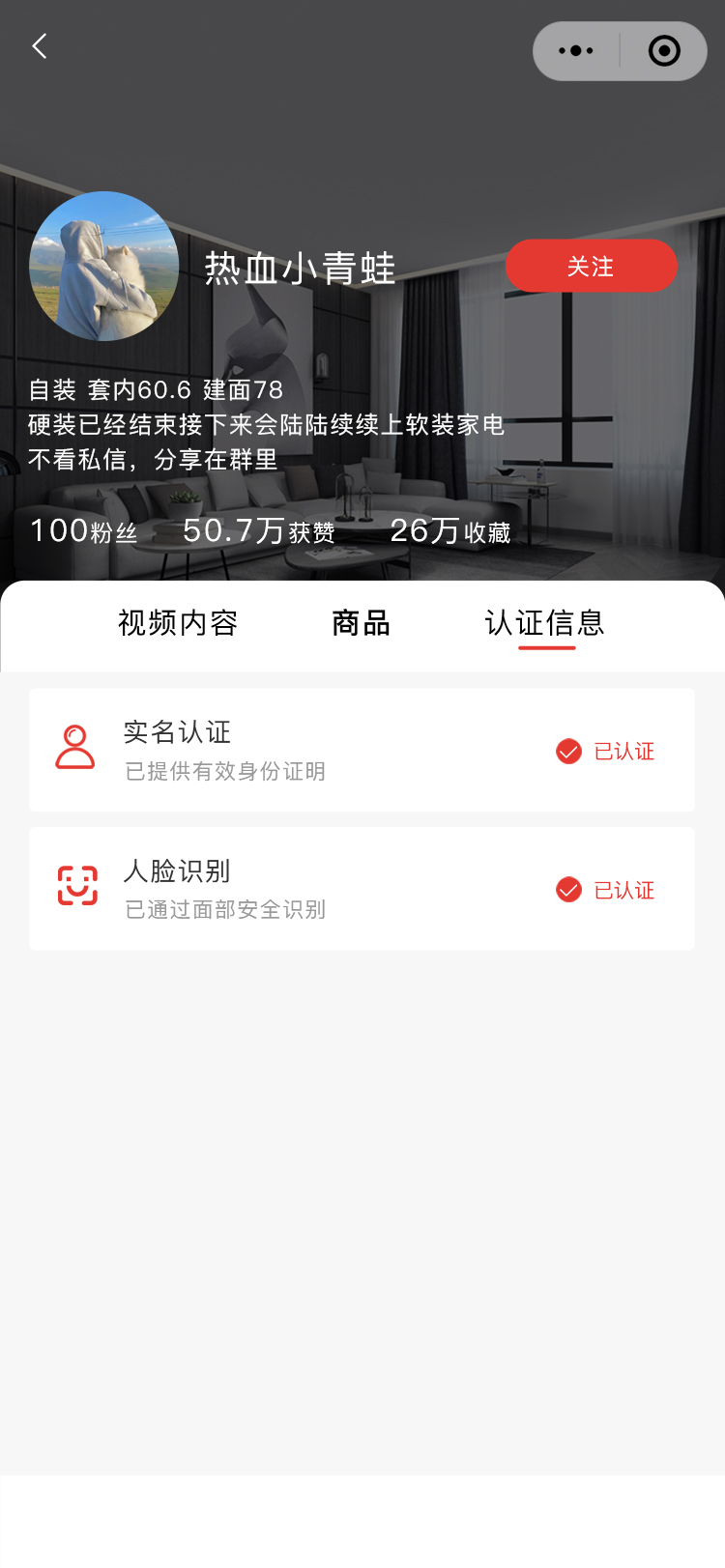Open the 热血小青蛙 profile avatar

click(x=104, y=266)
